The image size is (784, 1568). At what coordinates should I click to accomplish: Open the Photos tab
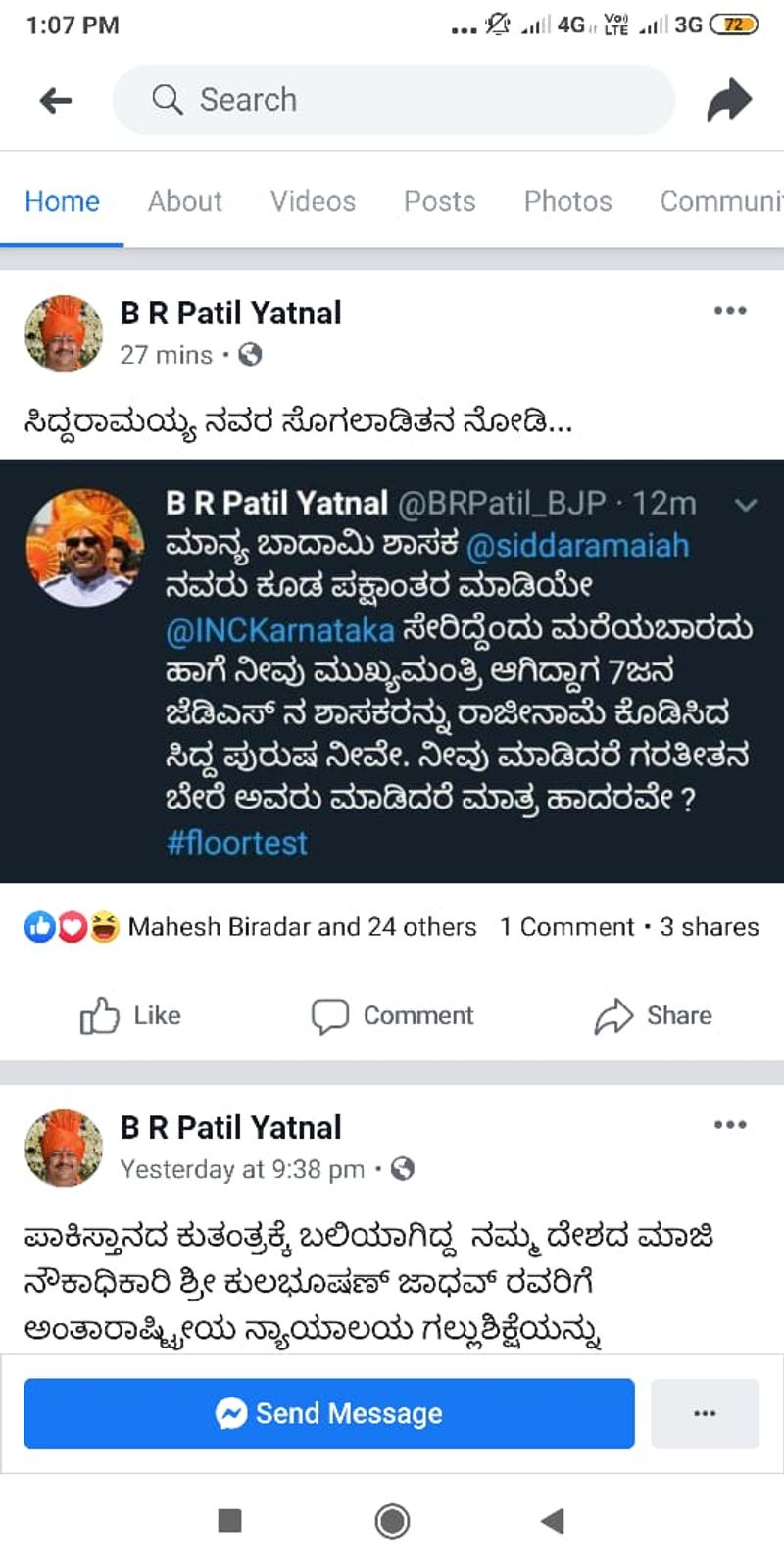(x=567, y=201)
